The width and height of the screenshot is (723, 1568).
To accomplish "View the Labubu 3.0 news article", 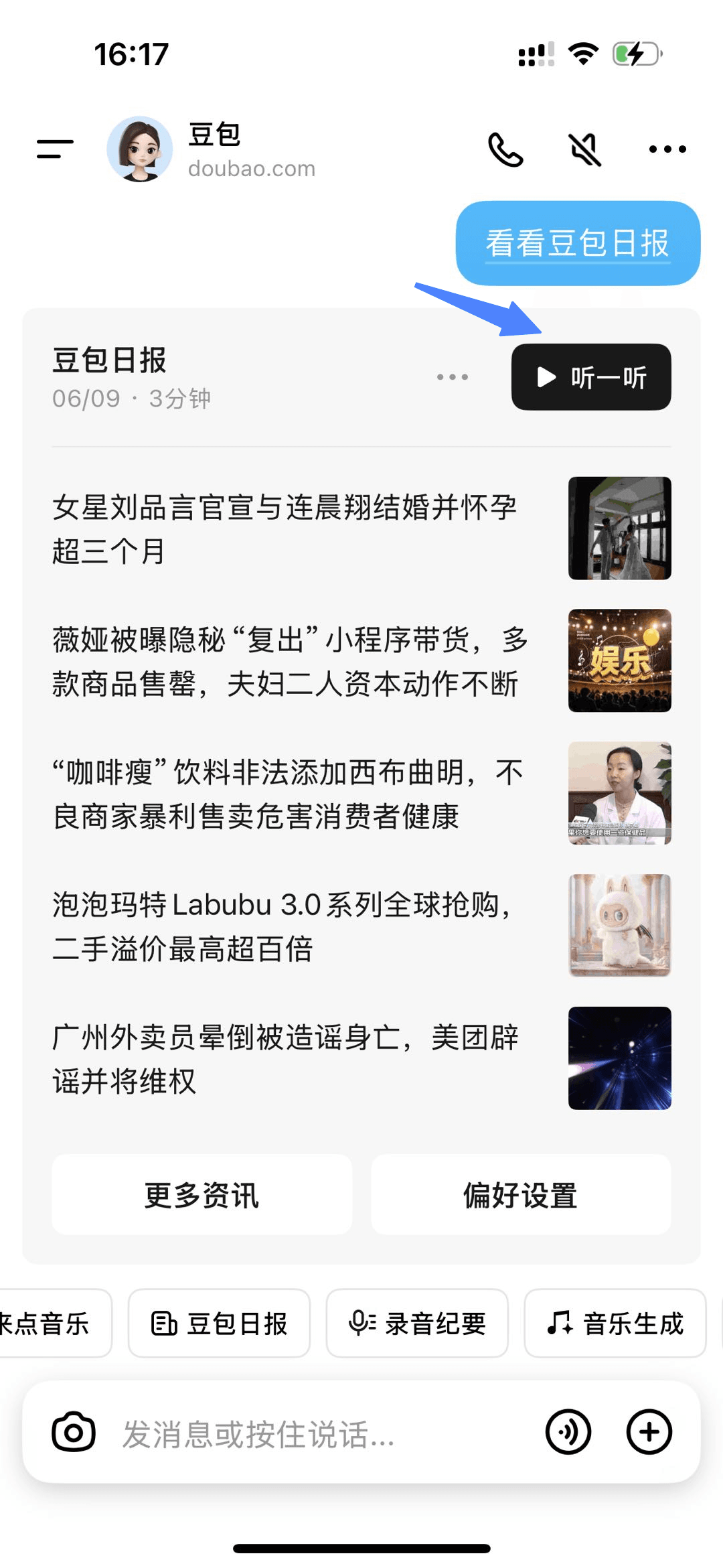I will coord(281,926).
